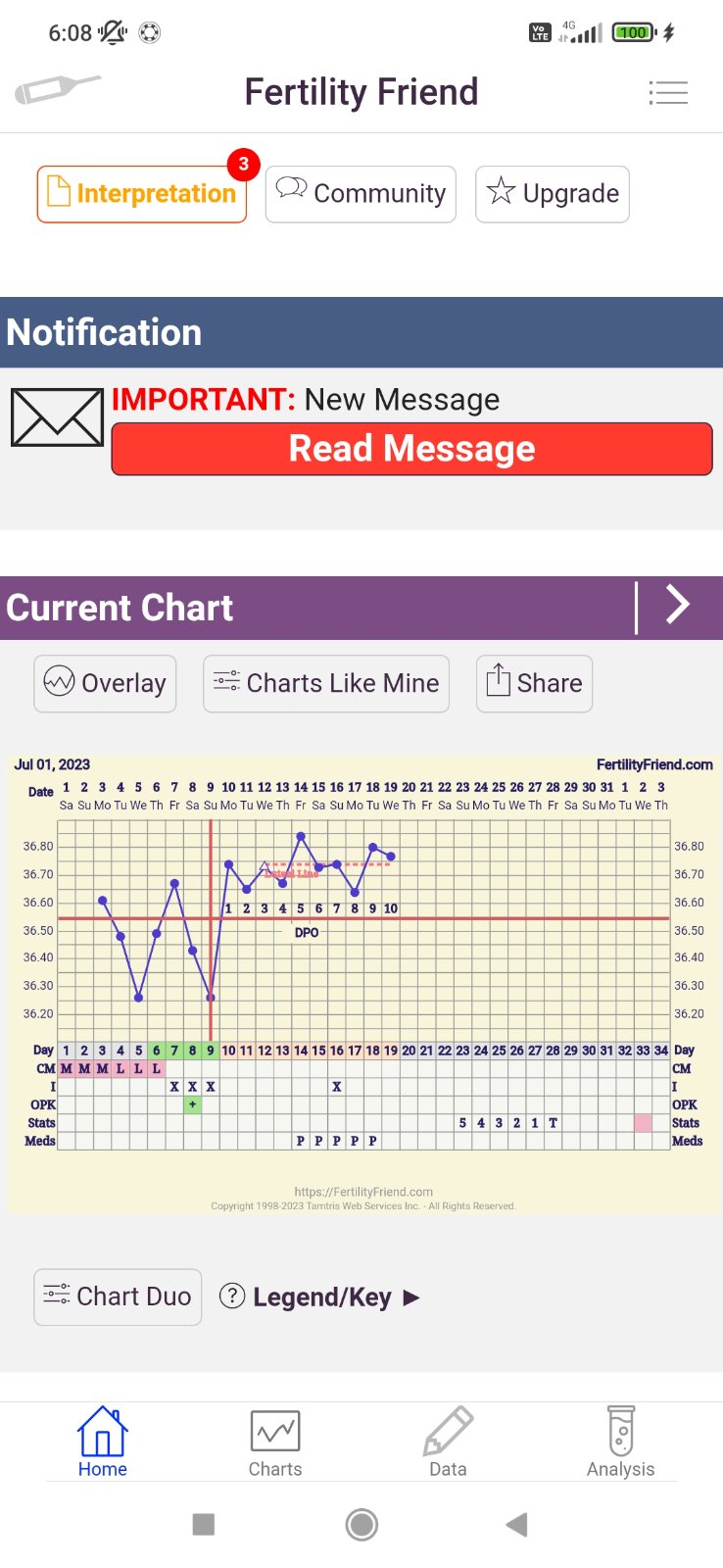Switch to the Home tab
723x1568 pixels.
[103, 1443]
